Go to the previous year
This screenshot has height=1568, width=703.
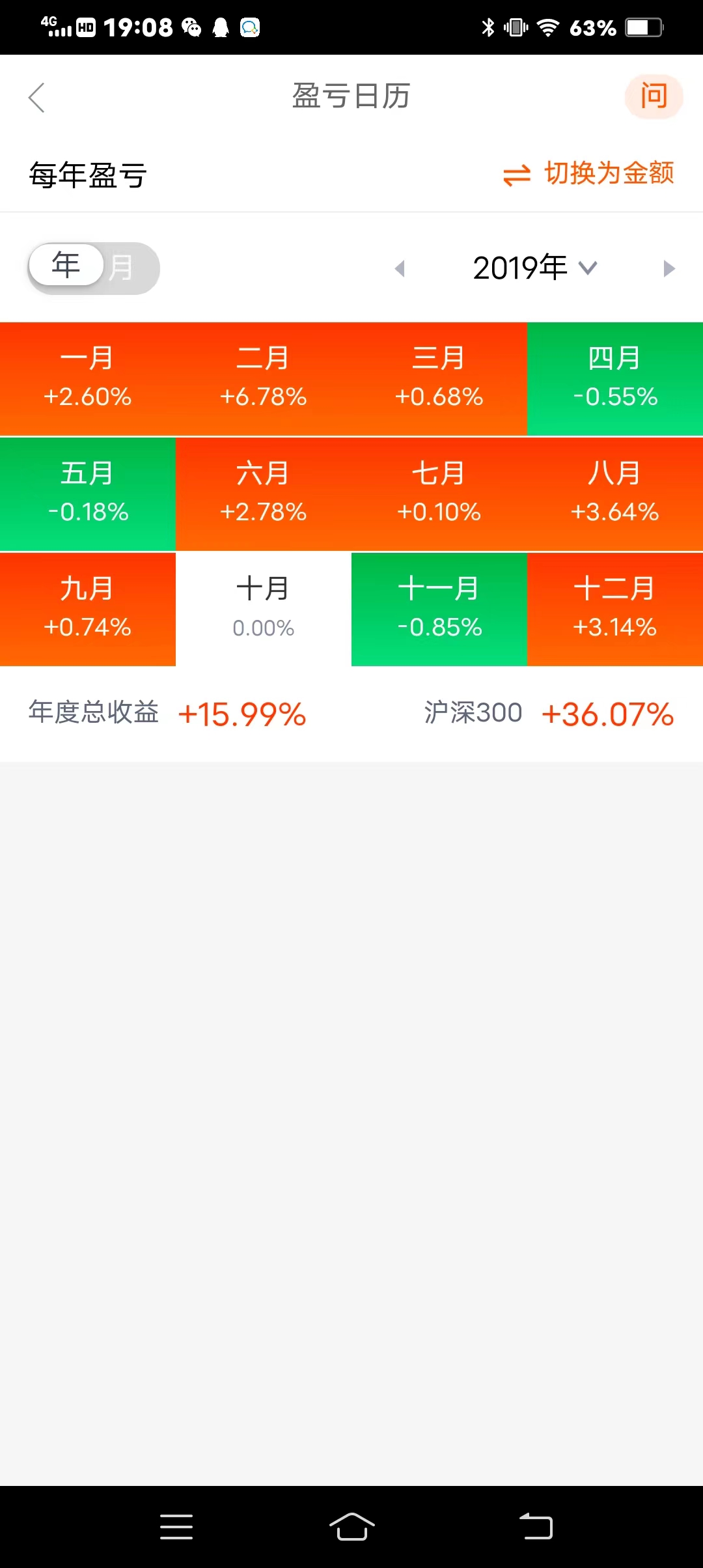pyautogui.click(x=400, y=268)
